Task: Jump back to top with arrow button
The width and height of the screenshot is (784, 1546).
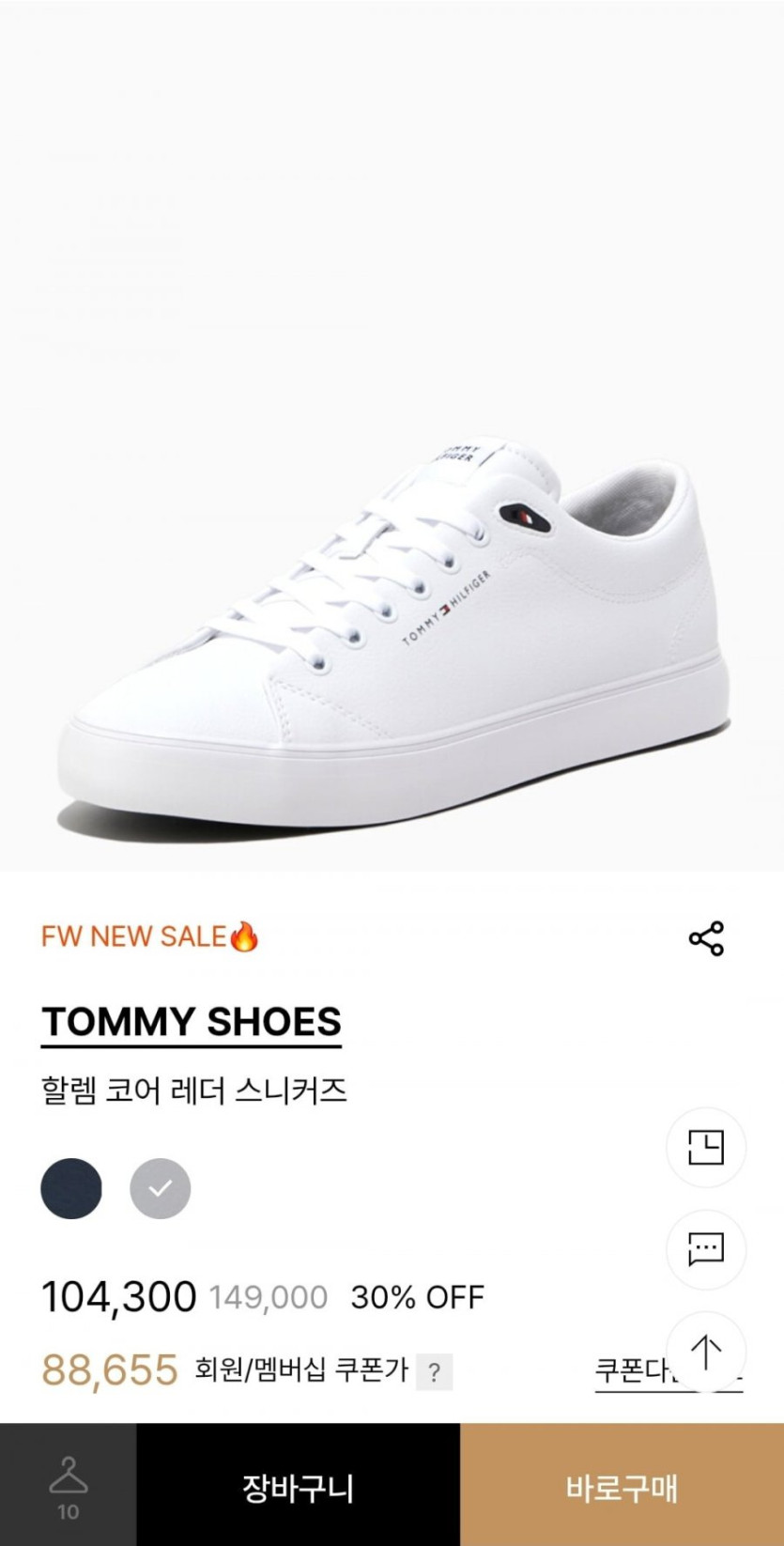Action: 706,1351
